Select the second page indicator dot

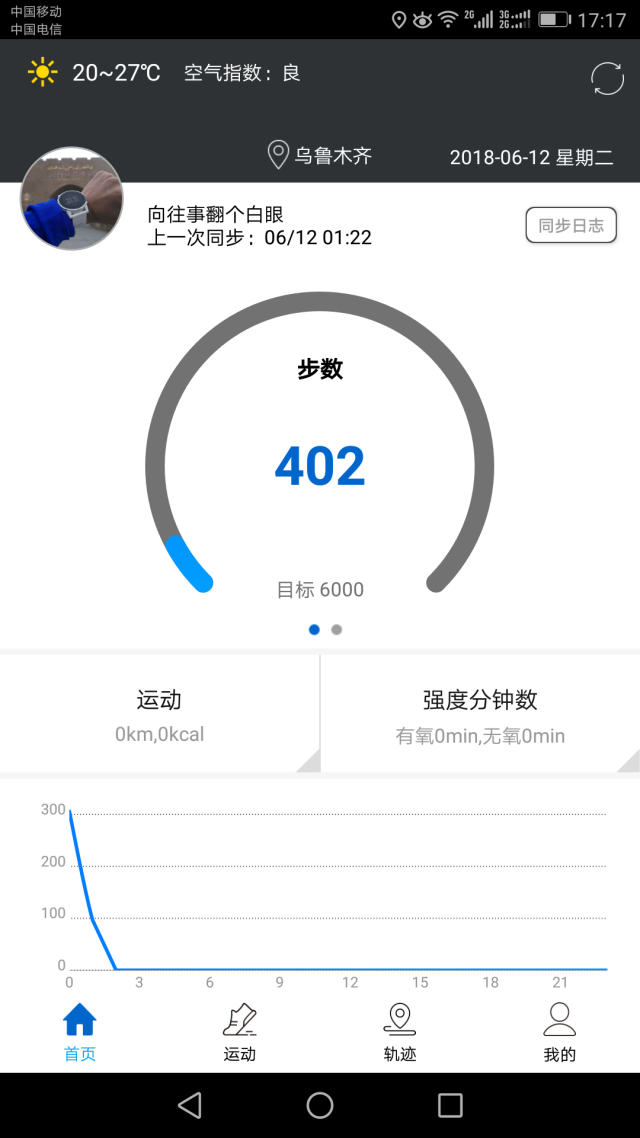(337, 630)
